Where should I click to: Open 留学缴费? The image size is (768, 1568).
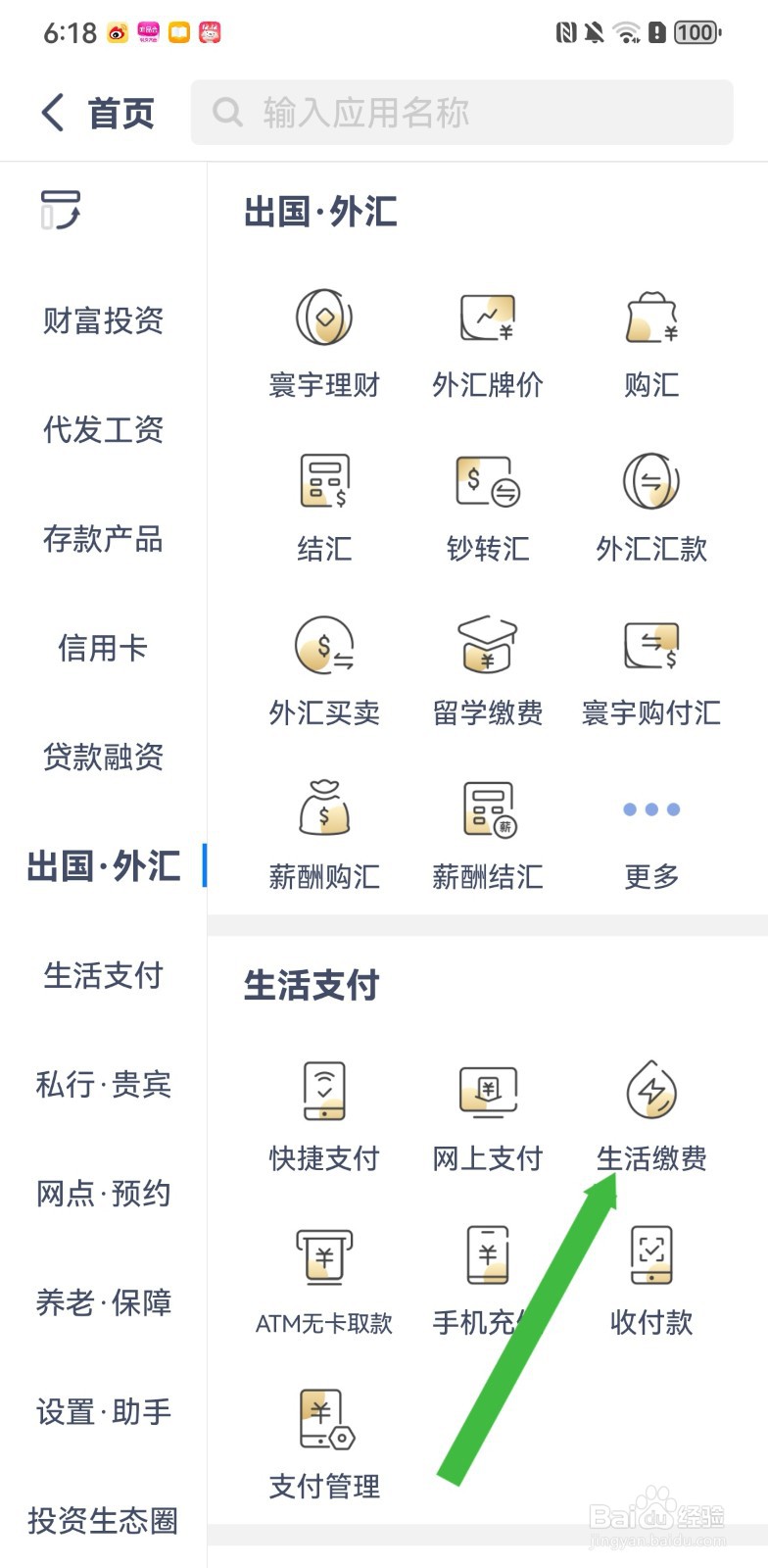[488, 670]
